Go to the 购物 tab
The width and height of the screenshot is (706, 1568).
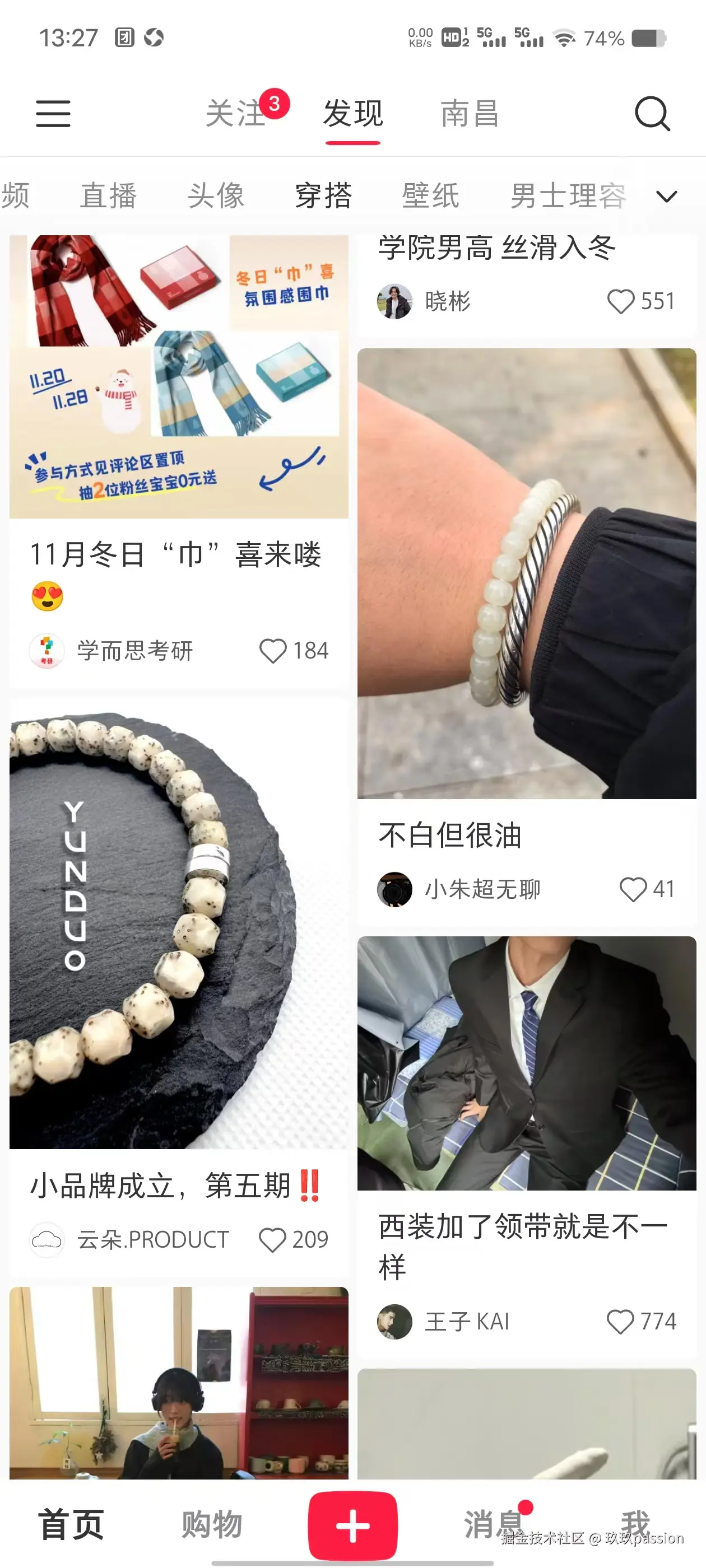212,1524
